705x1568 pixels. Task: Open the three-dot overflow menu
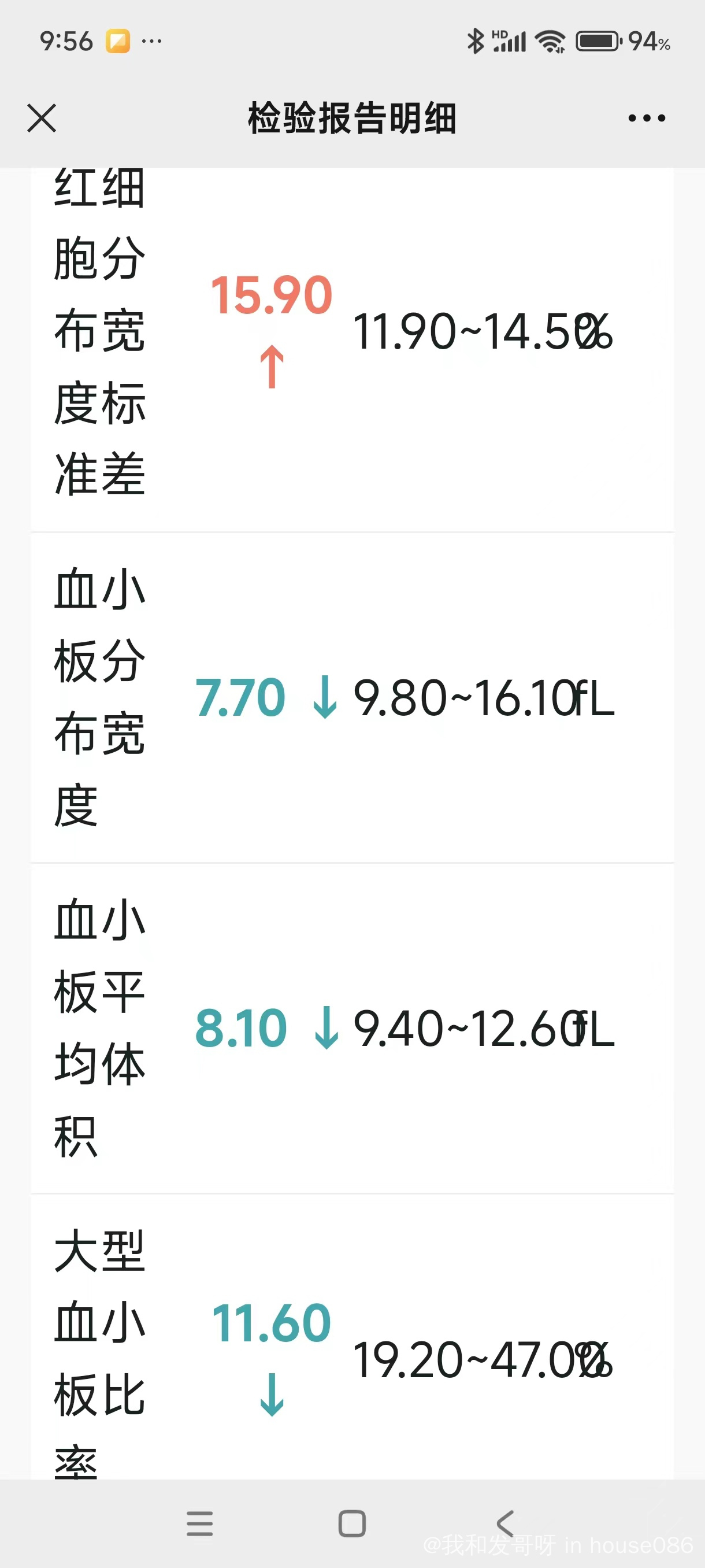click(647, 117)
